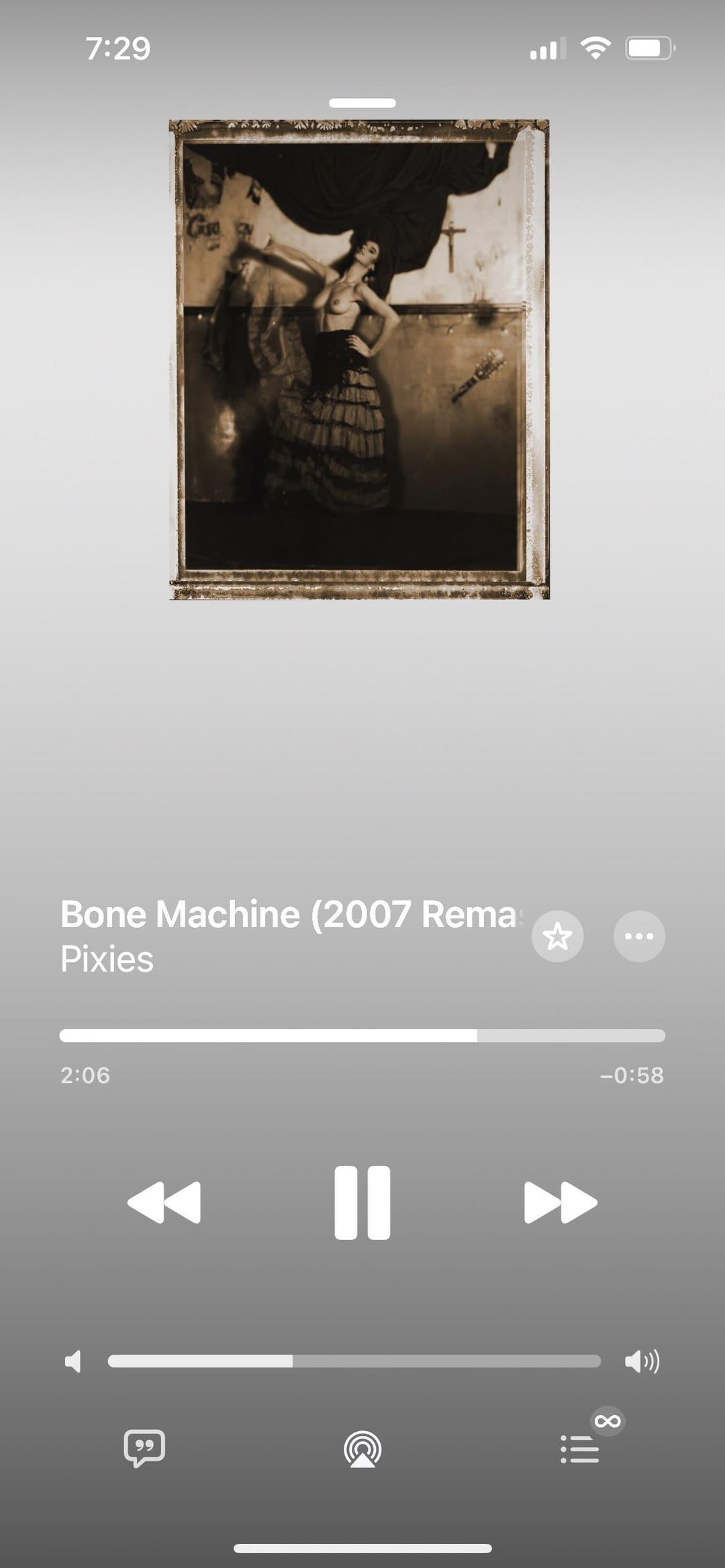Seek within the song progress bar
The image size is (725, 1568).
362,1035
